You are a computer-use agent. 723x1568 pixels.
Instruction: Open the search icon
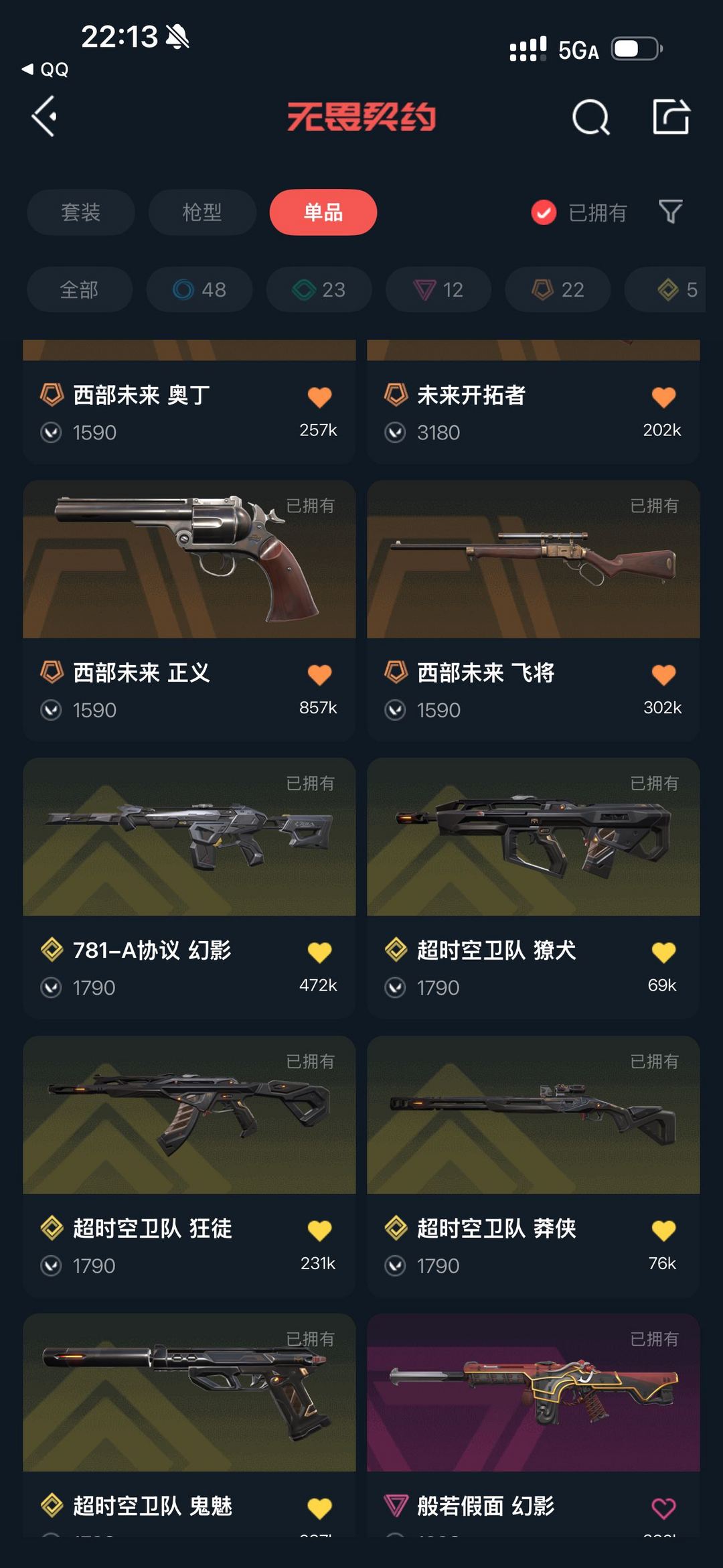[592, 118]
